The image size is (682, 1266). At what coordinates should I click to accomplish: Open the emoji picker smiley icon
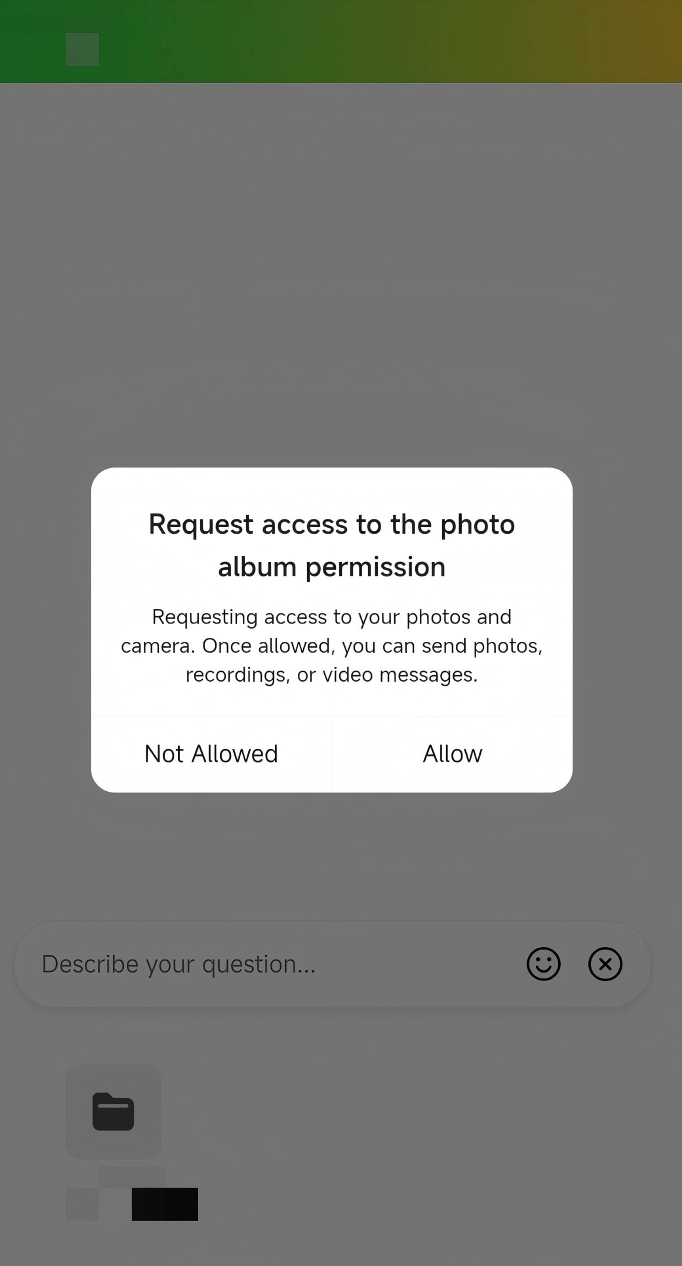pyautogui.click(x=543, y=964)
